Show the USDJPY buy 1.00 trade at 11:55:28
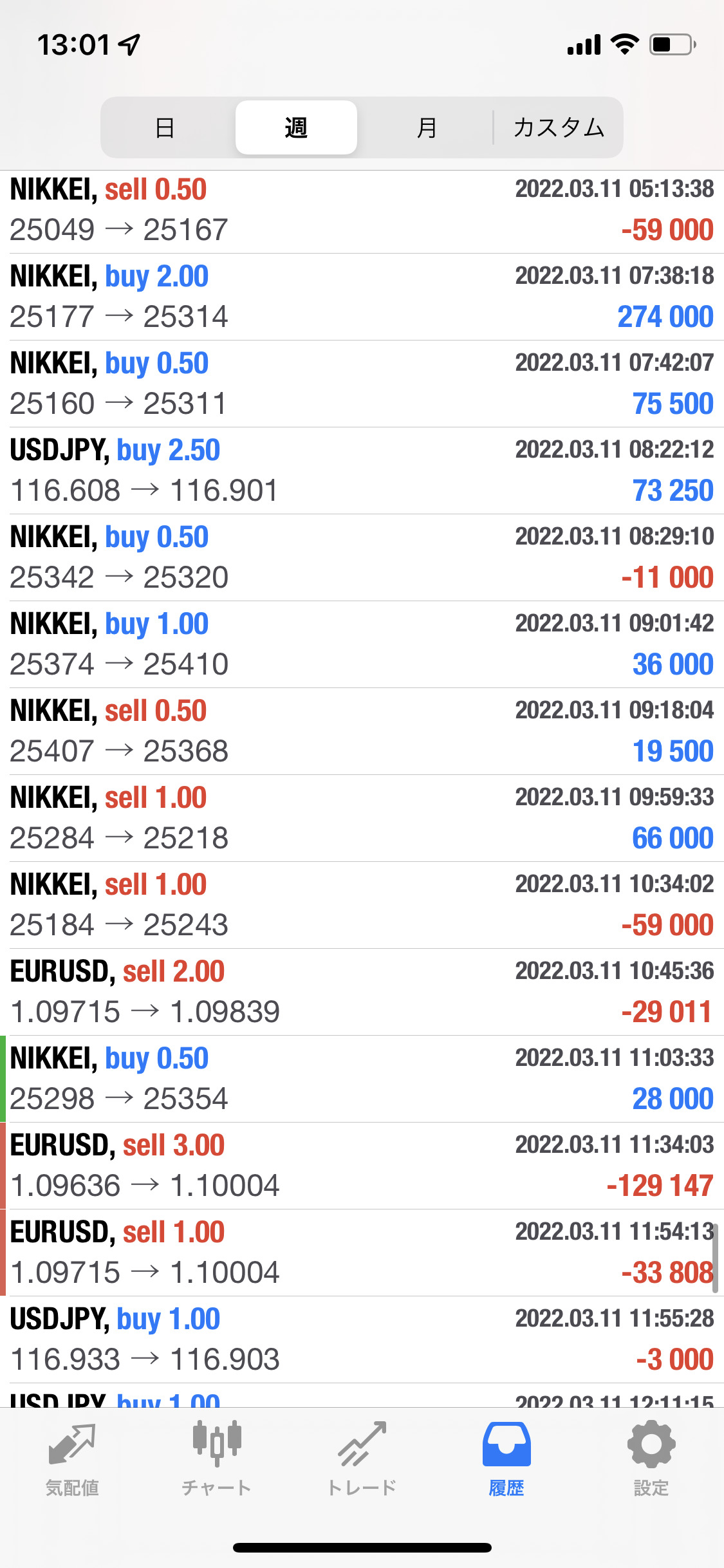 coord(362,1339)
